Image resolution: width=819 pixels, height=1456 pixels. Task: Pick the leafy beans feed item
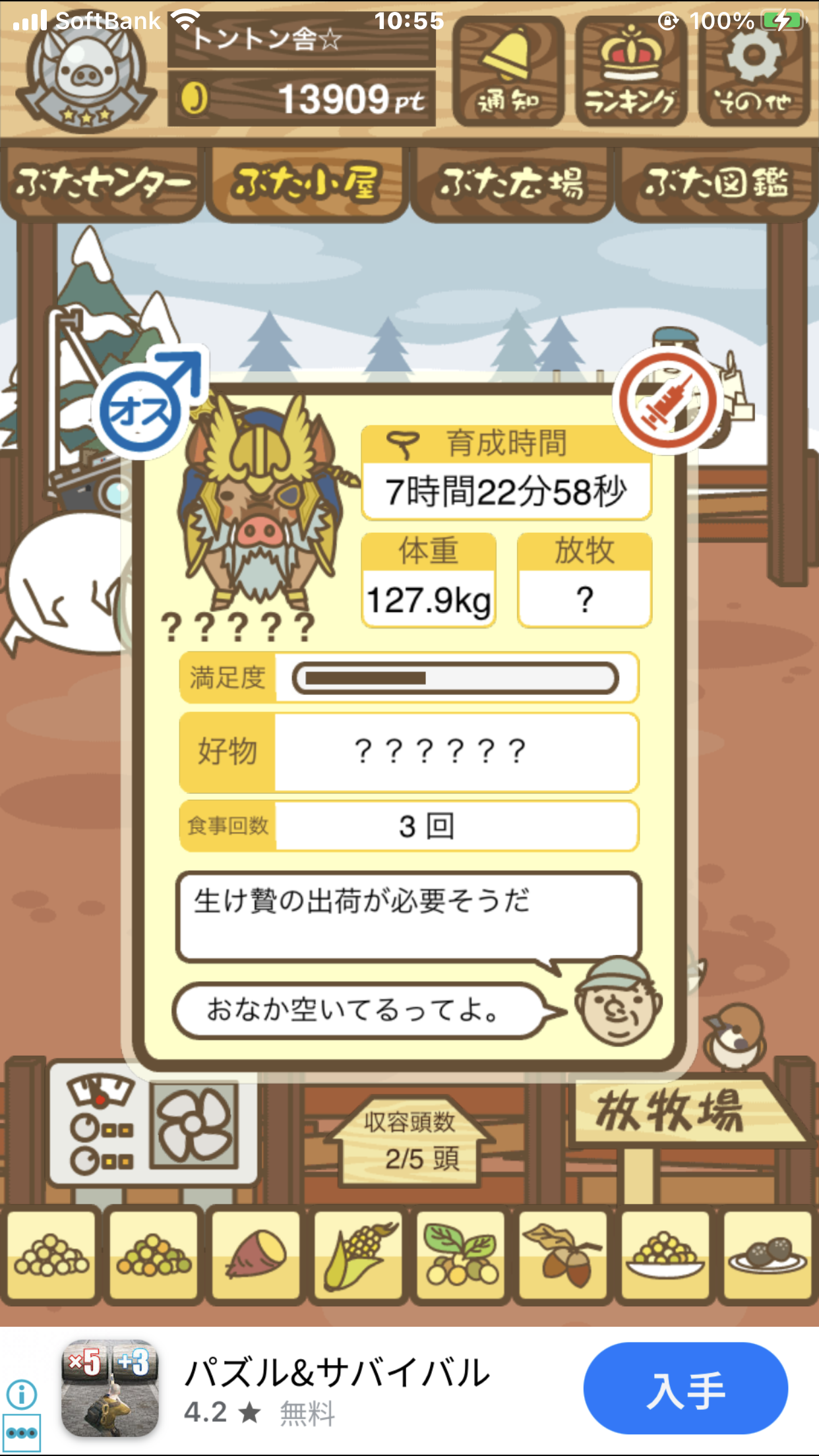click(461, 1256)
